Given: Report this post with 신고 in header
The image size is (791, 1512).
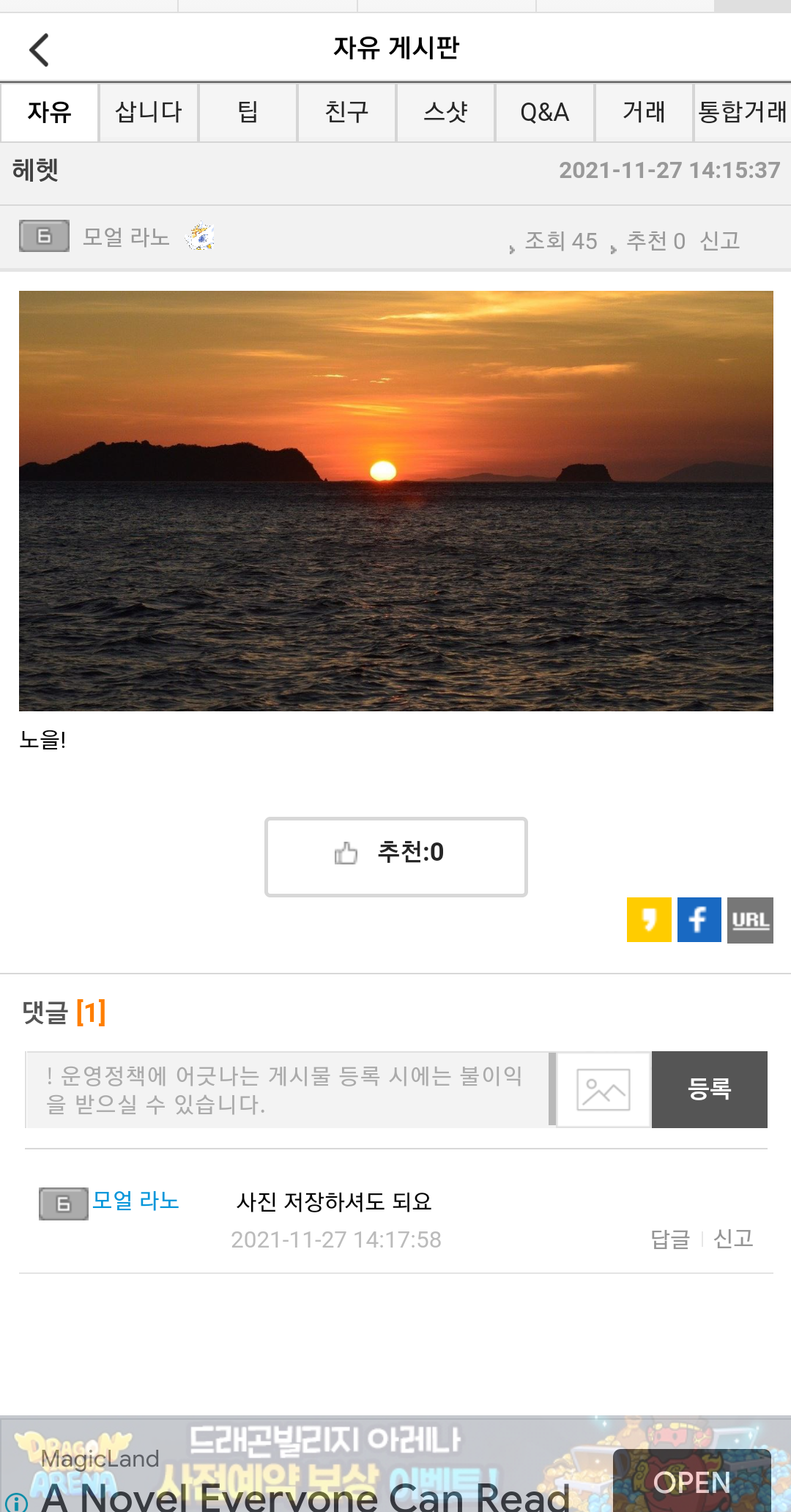Looking at the screenshot, I should point(720,240).
